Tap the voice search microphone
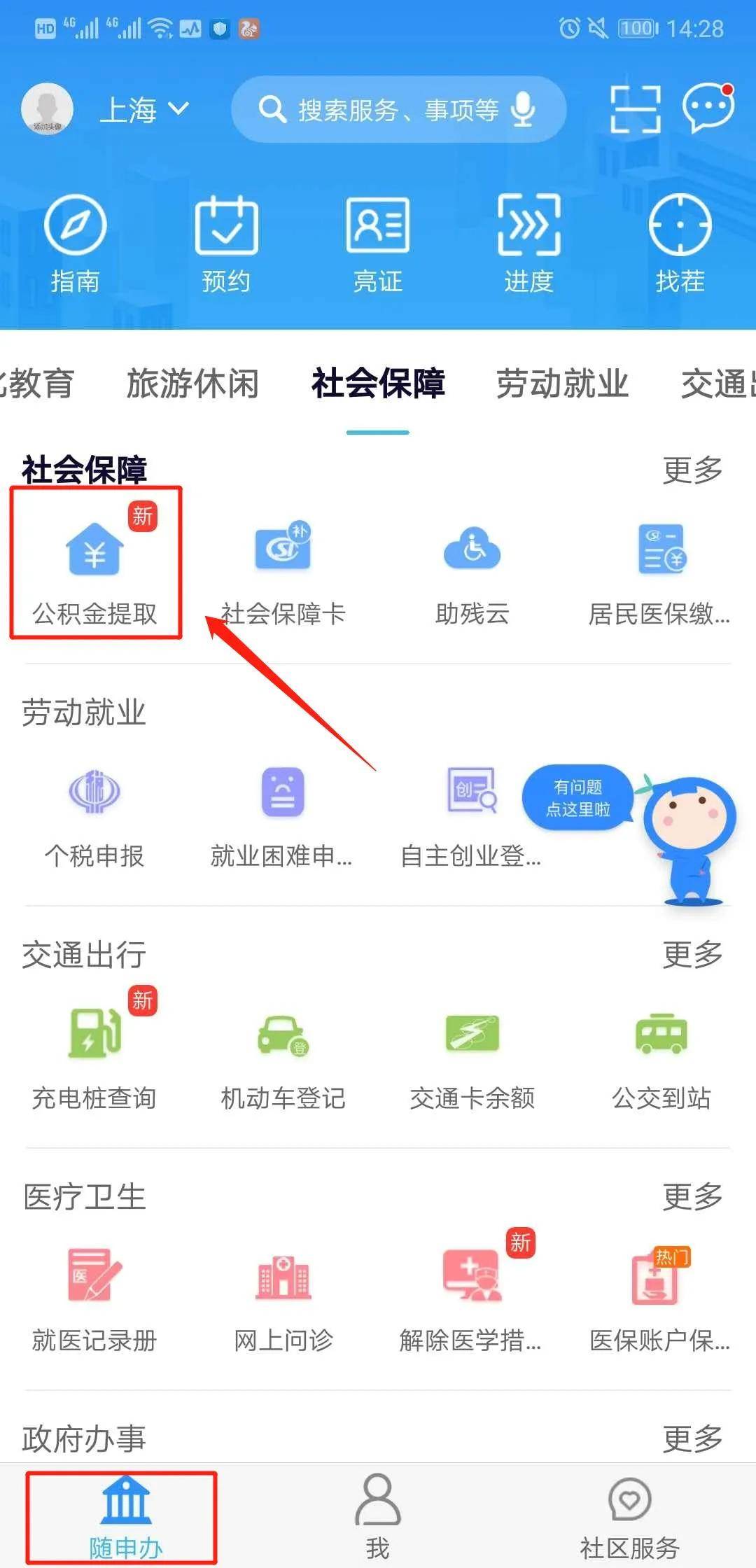Screen dimensions: 756x1568 pyautogui.click(x=523, y=109)
